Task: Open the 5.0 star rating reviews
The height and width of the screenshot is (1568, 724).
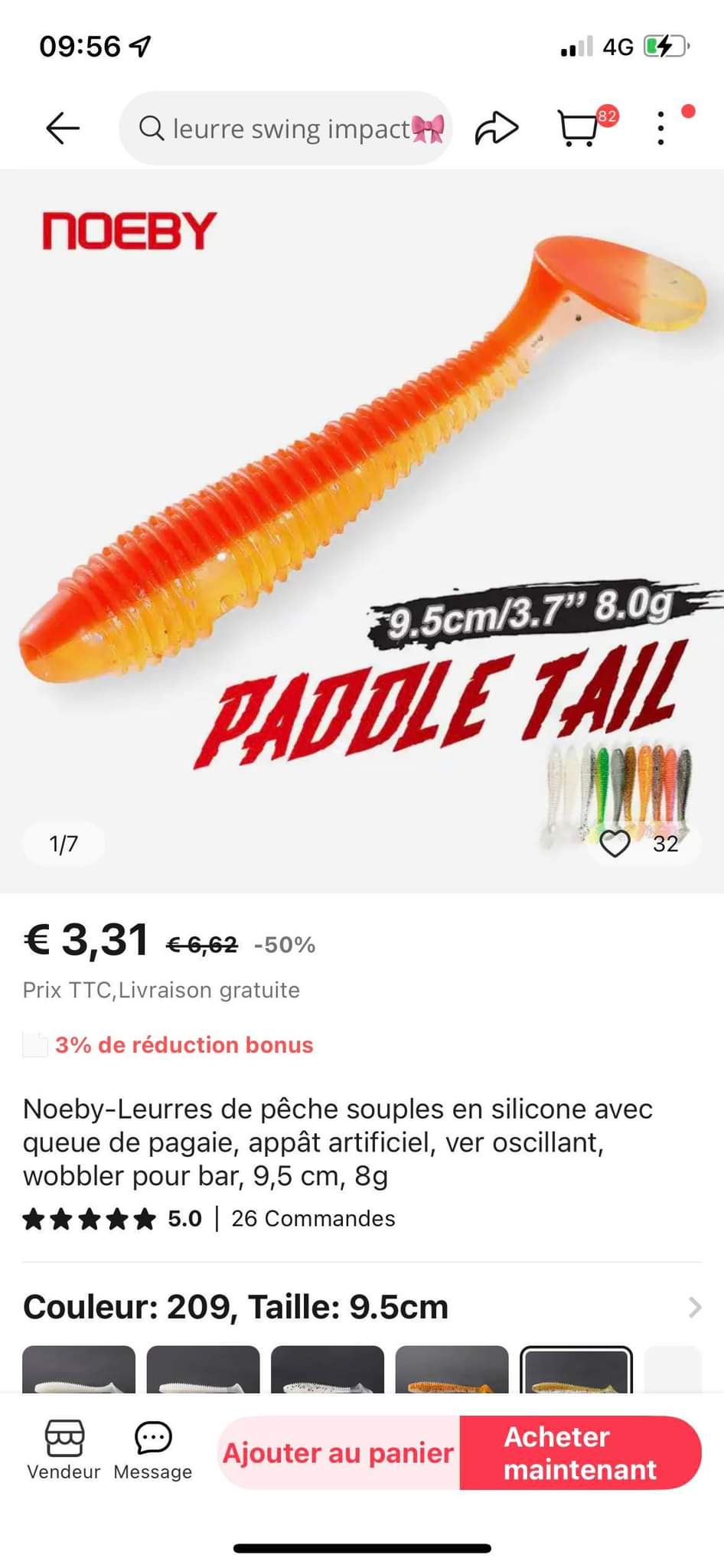Action: 113,1218
